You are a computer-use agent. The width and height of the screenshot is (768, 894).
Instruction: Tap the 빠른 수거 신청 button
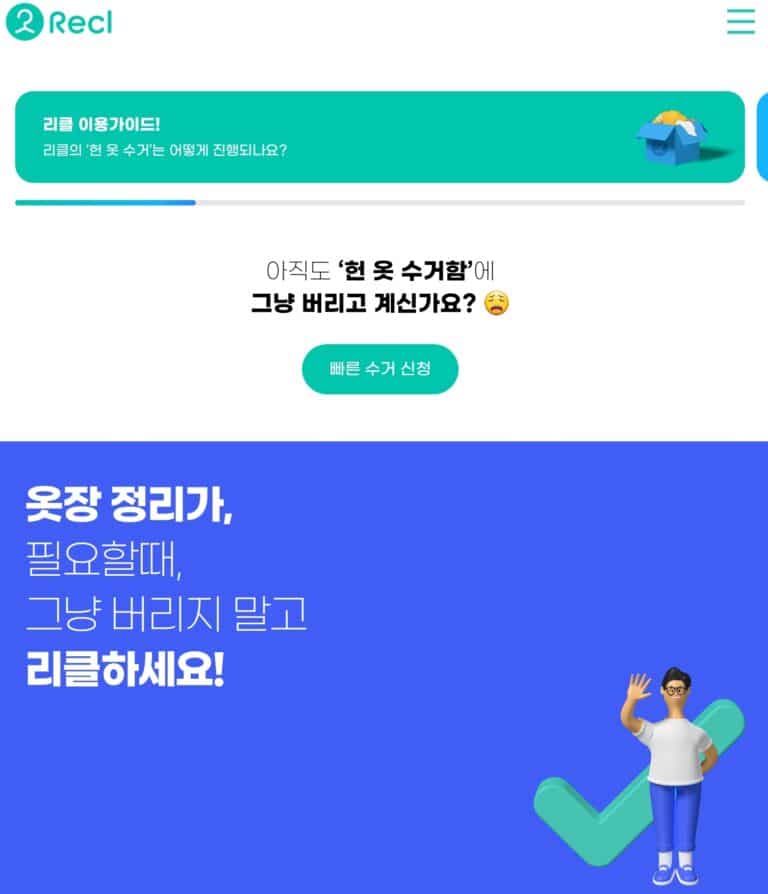pyautogui.click(x=380, y=369)
